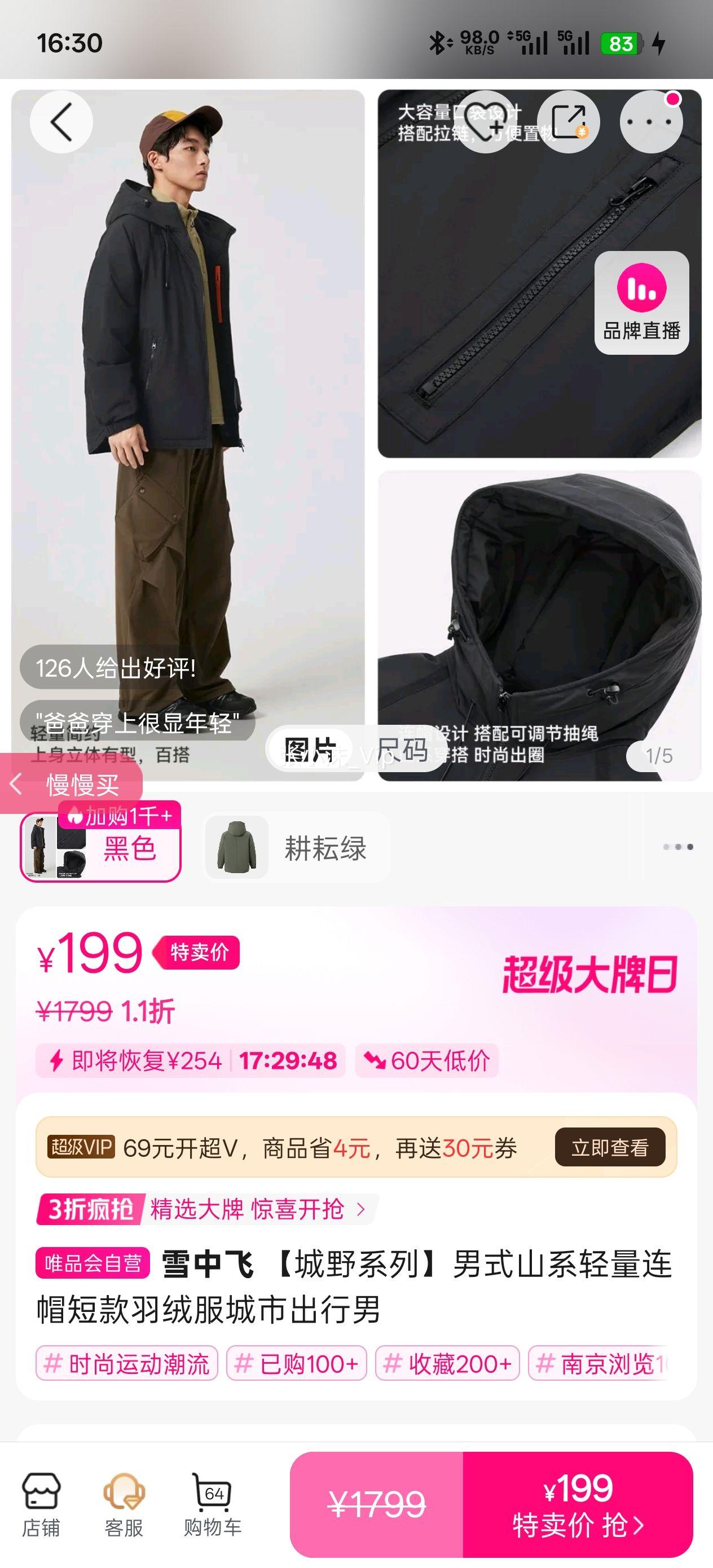Open the more options menu at top right
This screenshot has height=1568, width=713.
click(x=652, y=122)
